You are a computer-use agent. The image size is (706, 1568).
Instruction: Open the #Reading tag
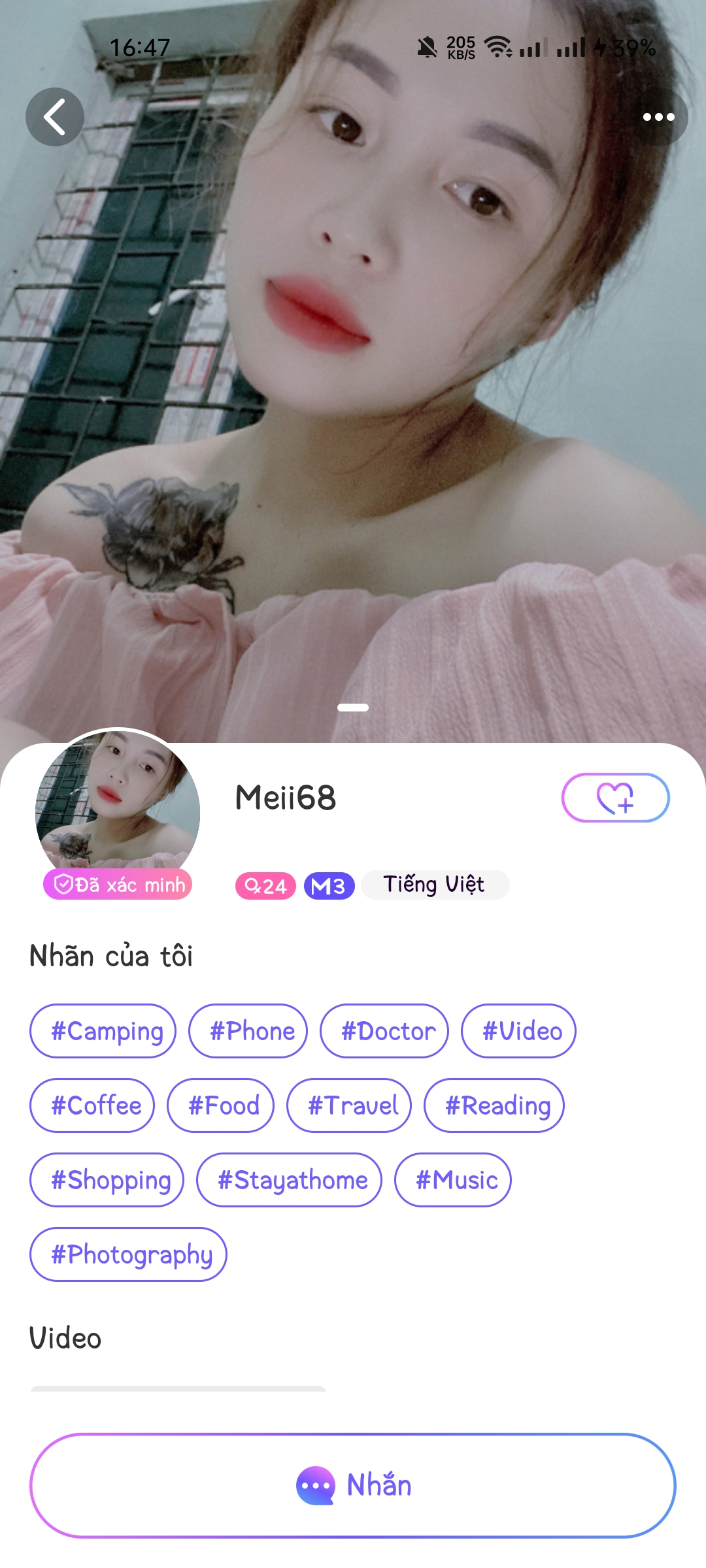494,1105
